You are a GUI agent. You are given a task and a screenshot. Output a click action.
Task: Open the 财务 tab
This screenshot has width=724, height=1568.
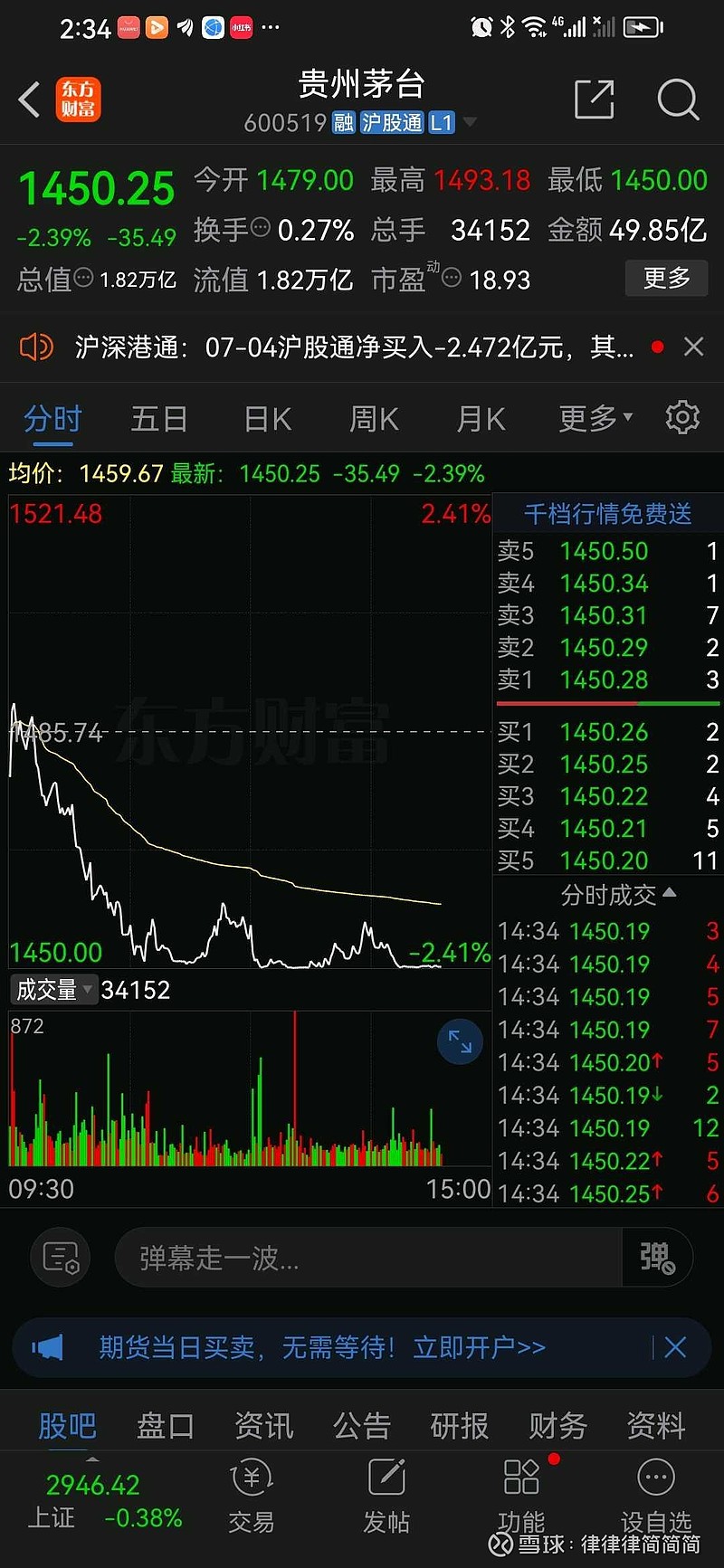[558, 1426]
